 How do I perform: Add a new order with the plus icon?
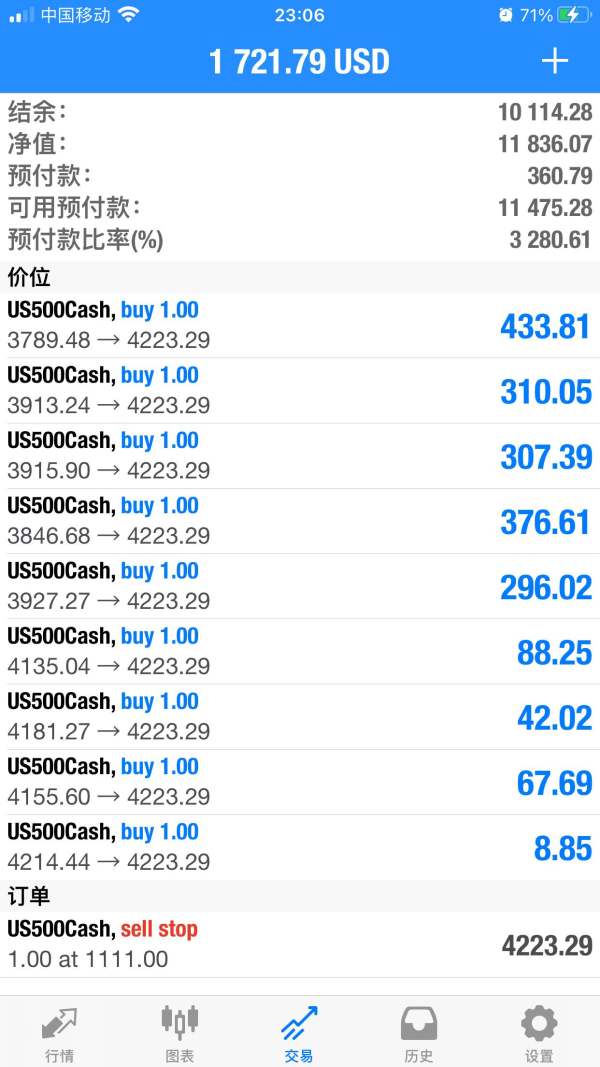[554, 61]
